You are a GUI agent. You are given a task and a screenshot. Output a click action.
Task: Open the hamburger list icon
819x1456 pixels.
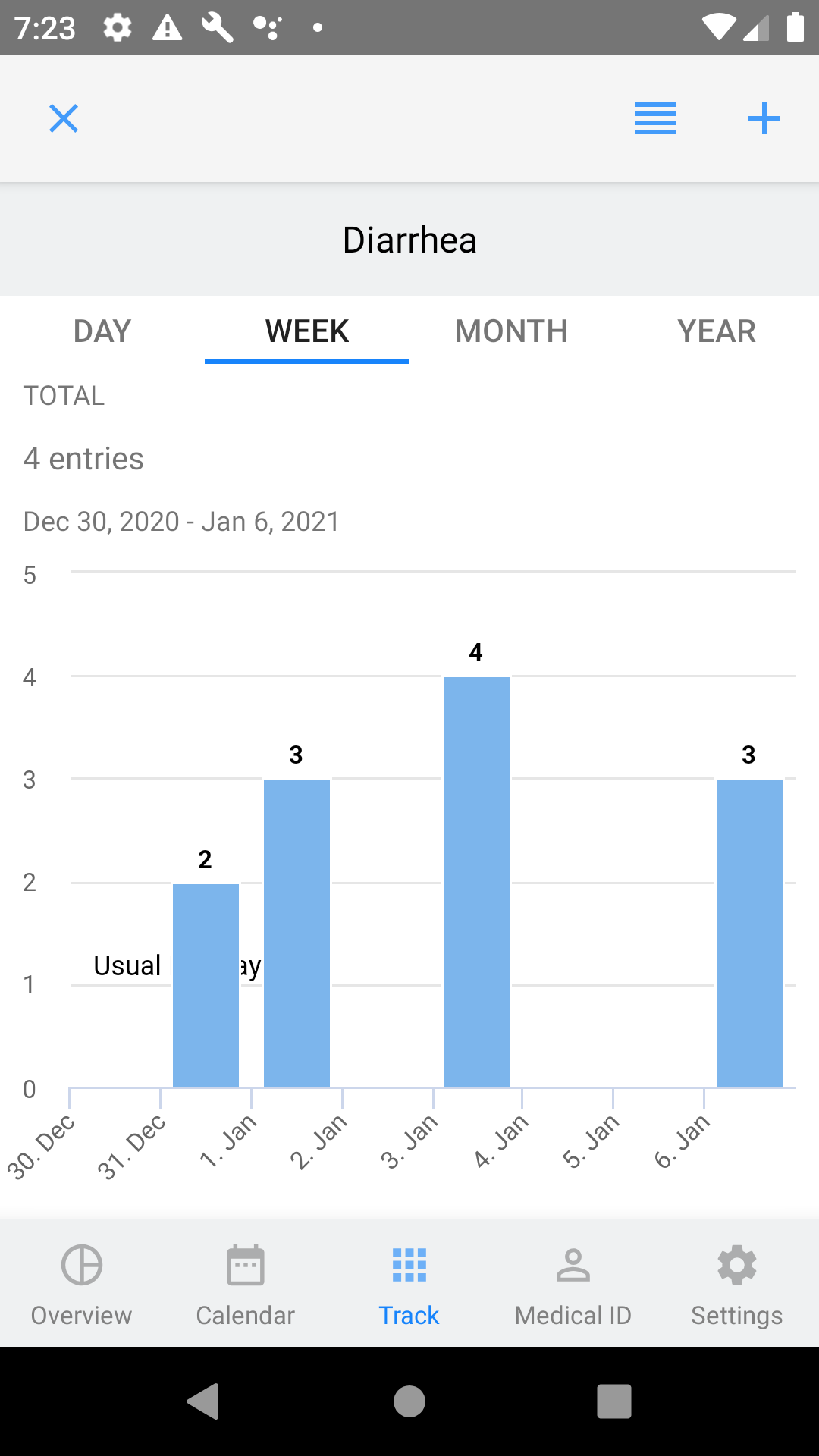(655, 118)
